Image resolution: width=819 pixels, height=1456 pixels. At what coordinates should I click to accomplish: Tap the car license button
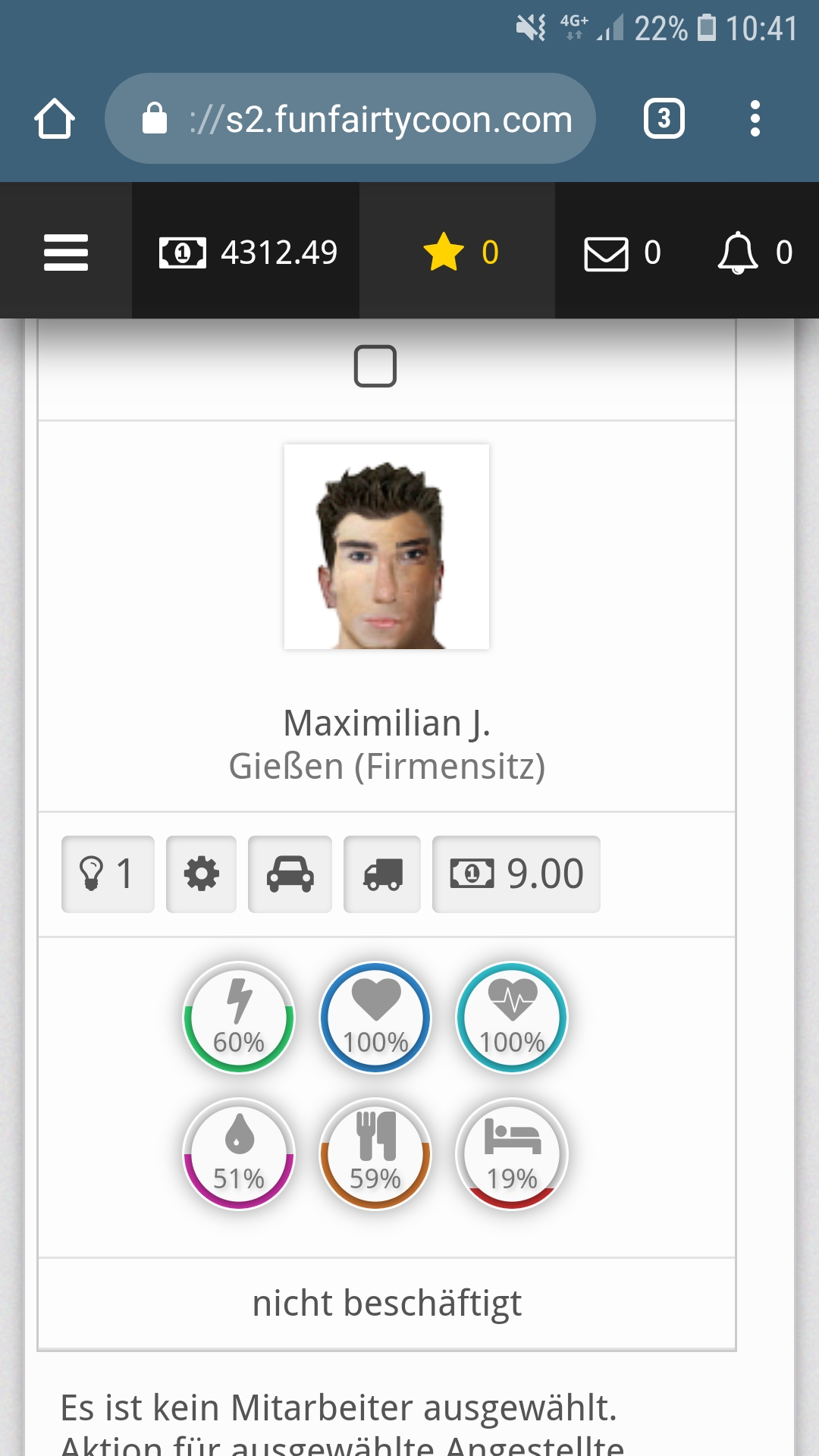[x=290, y=874]
